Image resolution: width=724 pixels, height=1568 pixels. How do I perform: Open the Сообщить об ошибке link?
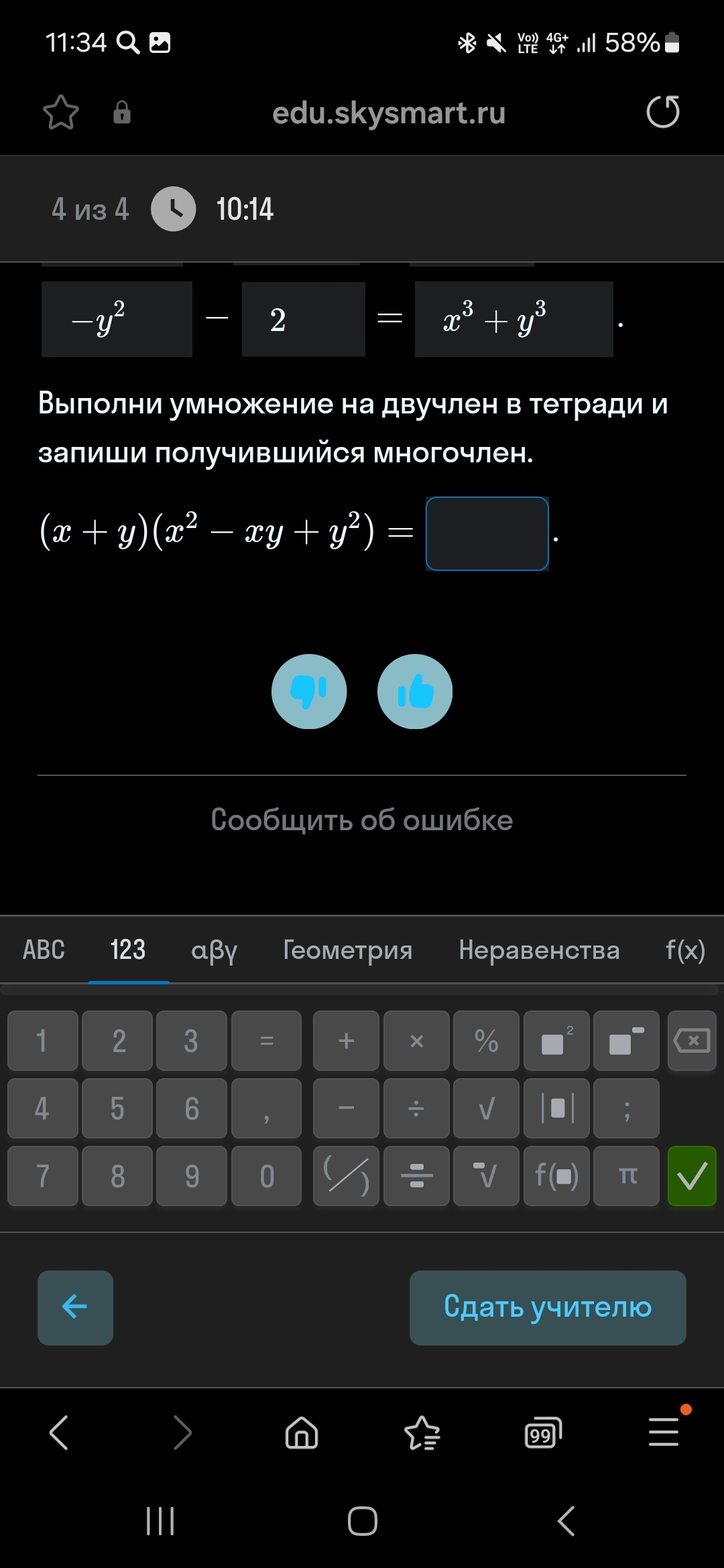coord(362,820)
